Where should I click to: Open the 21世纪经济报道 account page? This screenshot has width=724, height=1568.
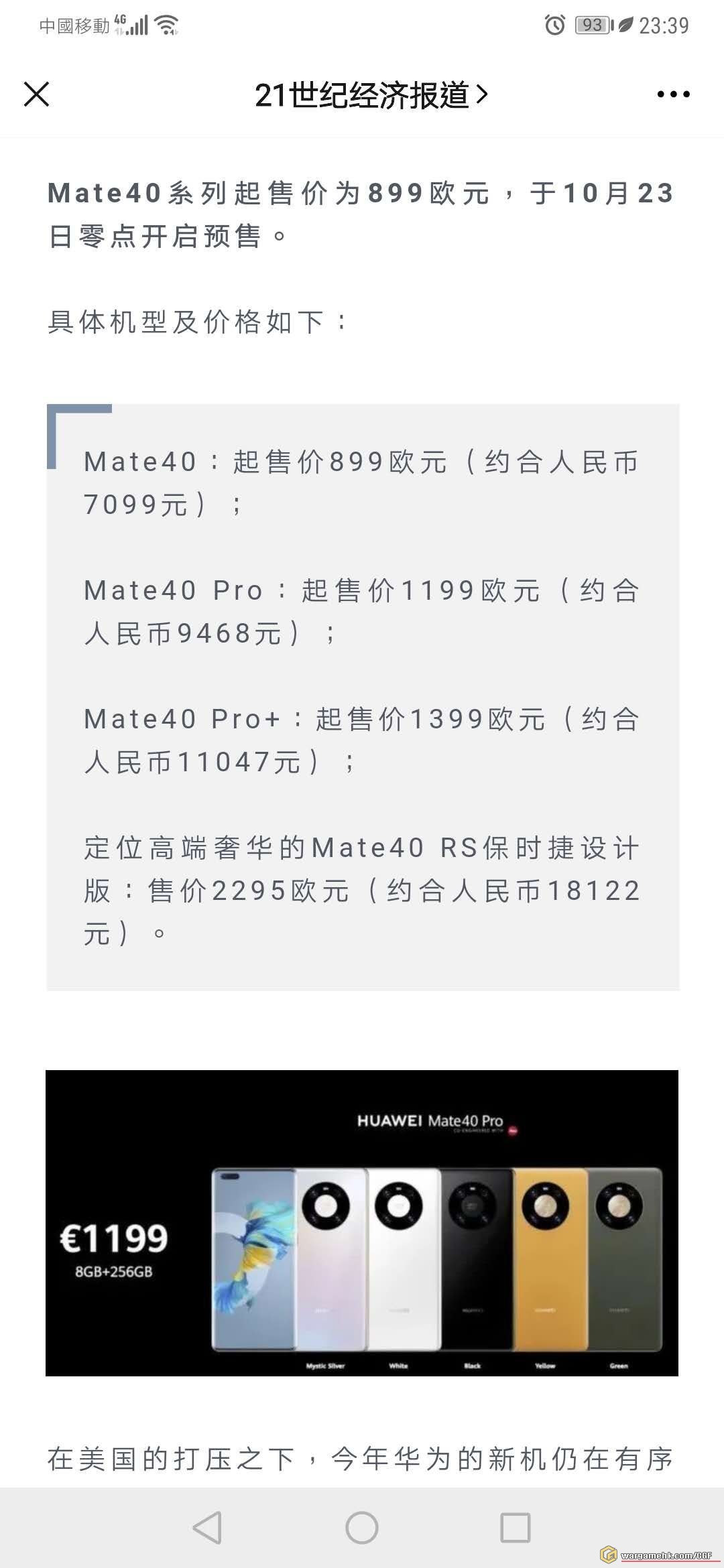[371, 94]
